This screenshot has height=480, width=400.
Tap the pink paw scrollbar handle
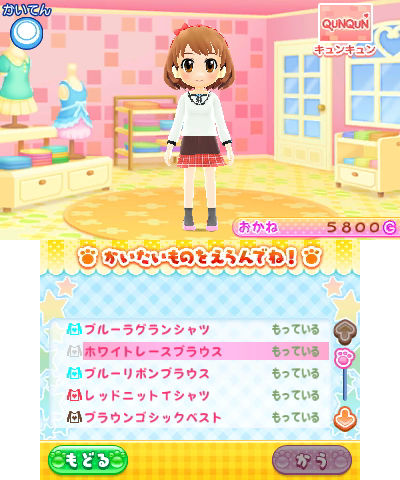tap(345, 358)
